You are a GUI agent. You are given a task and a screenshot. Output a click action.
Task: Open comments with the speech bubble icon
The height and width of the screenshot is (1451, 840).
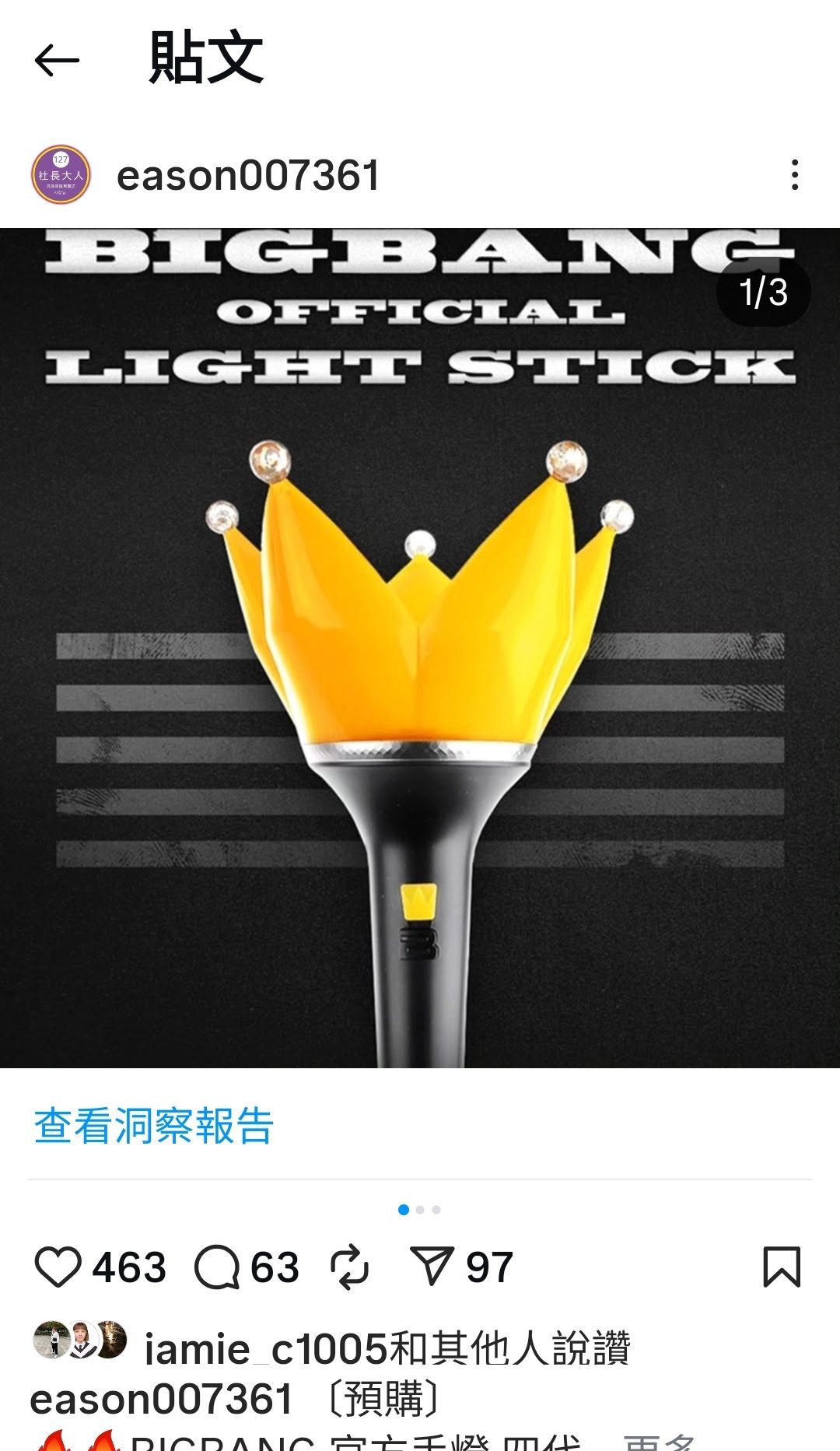pos(217,1267)
